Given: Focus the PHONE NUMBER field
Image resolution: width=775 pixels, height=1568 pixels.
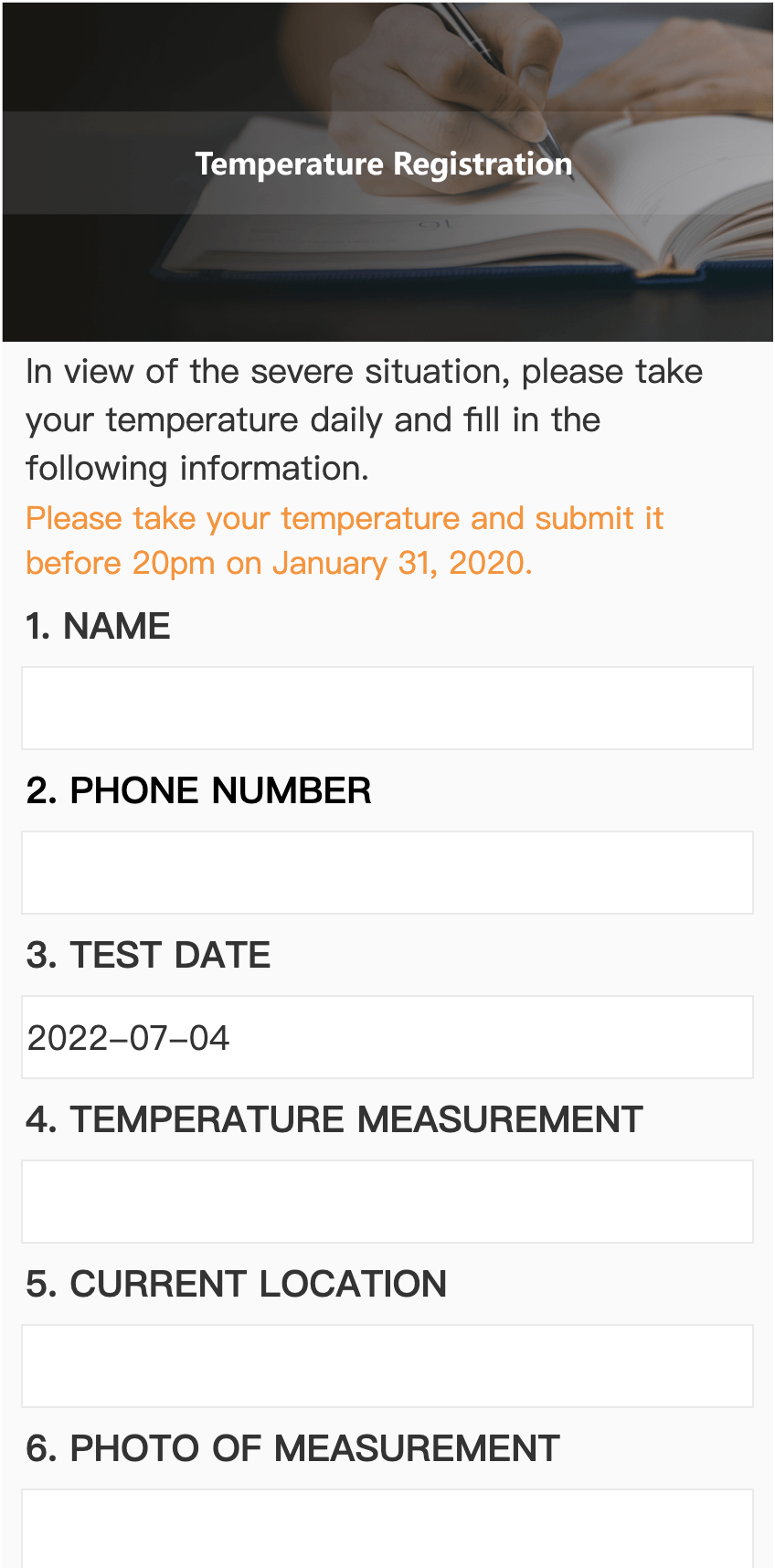Looking at the screenshot, I should [387, 873].
